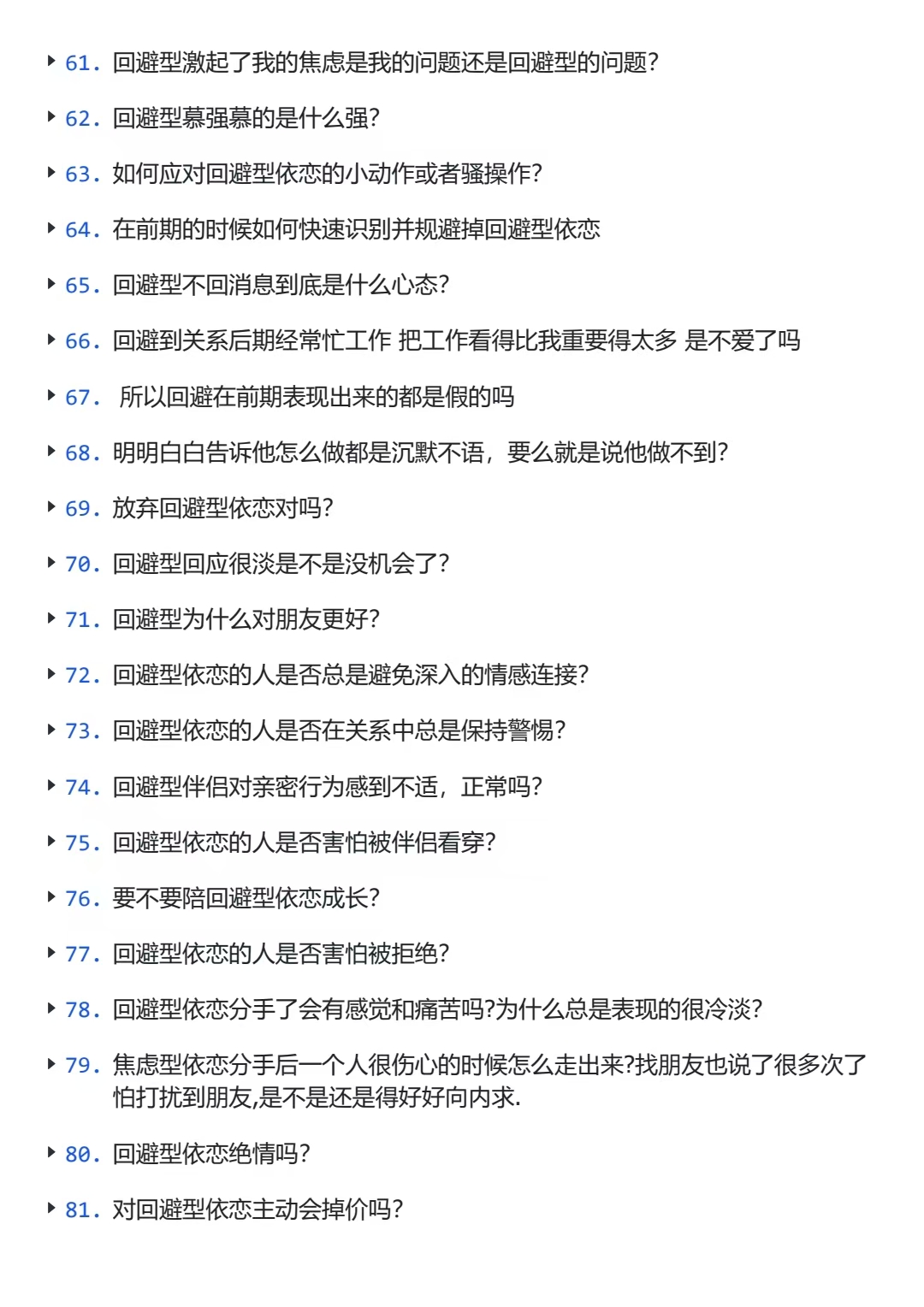The image size is (924, 1307).
Task: Unfold item 75 about 害怕被伴侣看穿
Action: [x=51, y=842]
